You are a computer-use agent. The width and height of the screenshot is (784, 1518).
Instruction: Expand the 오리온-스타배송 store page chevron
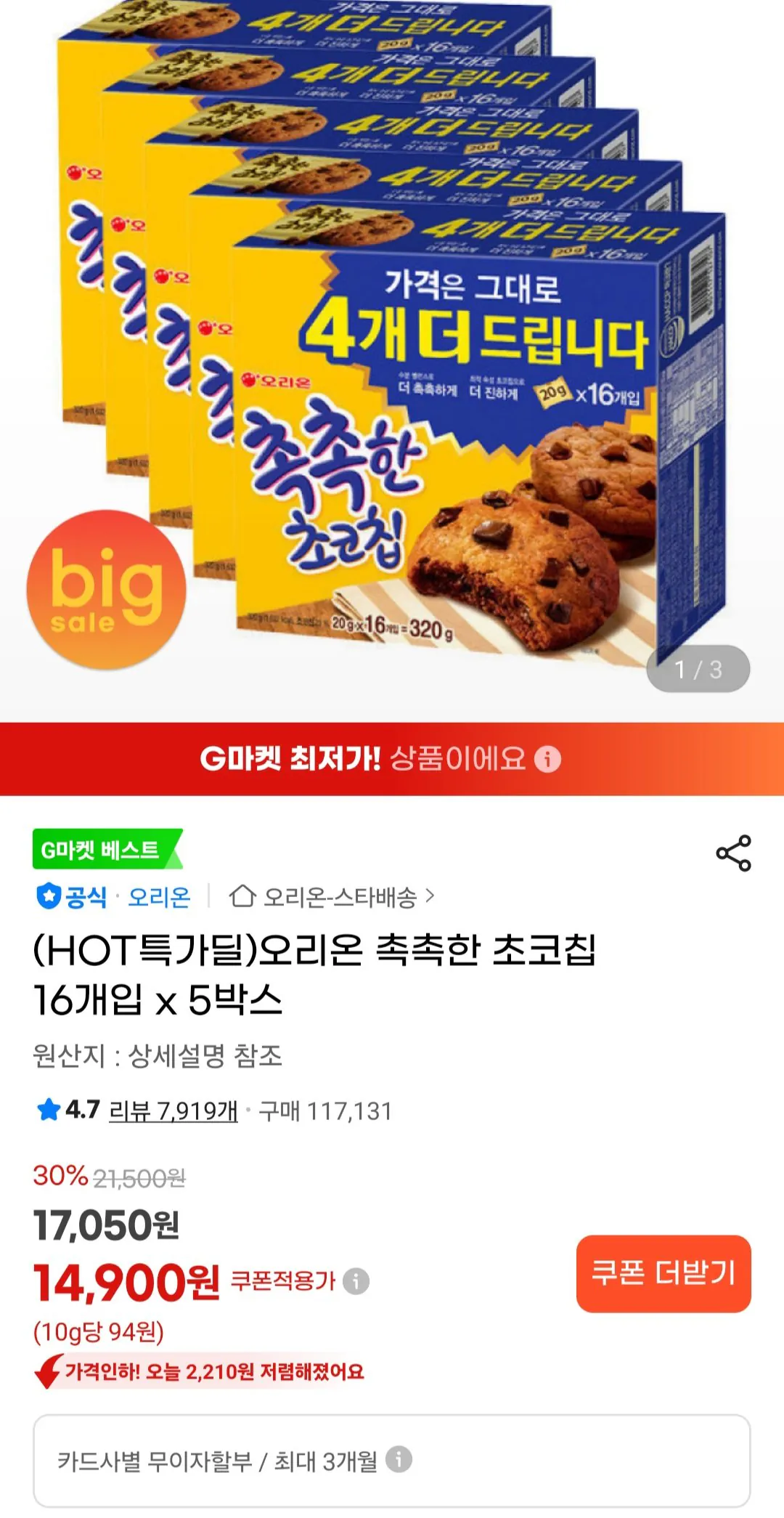point(433,898)
